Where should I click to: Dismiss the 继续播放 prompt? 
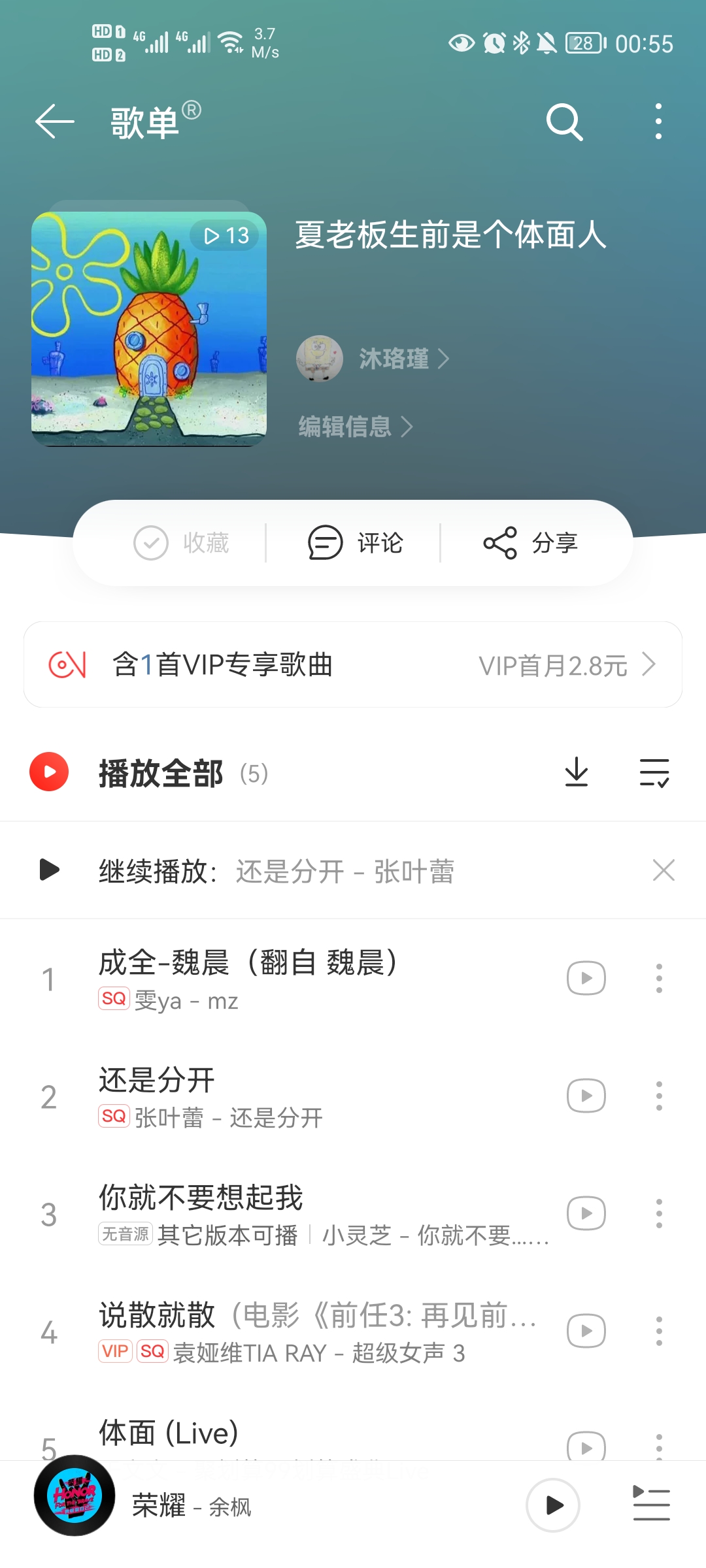pyautogui.click(x=664, y=870)
